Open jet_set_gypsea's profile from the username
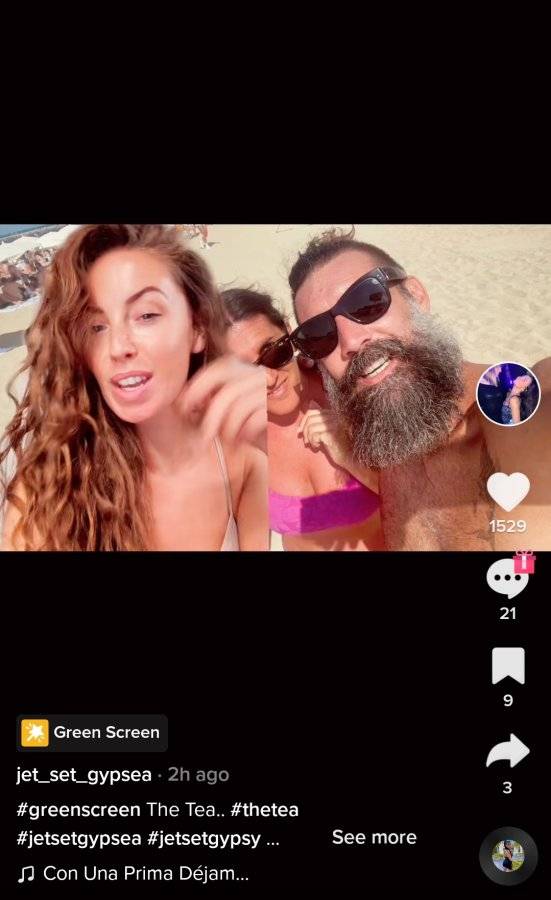The height and width of the screenshot is (900, 551). click(x=84, y=775)
